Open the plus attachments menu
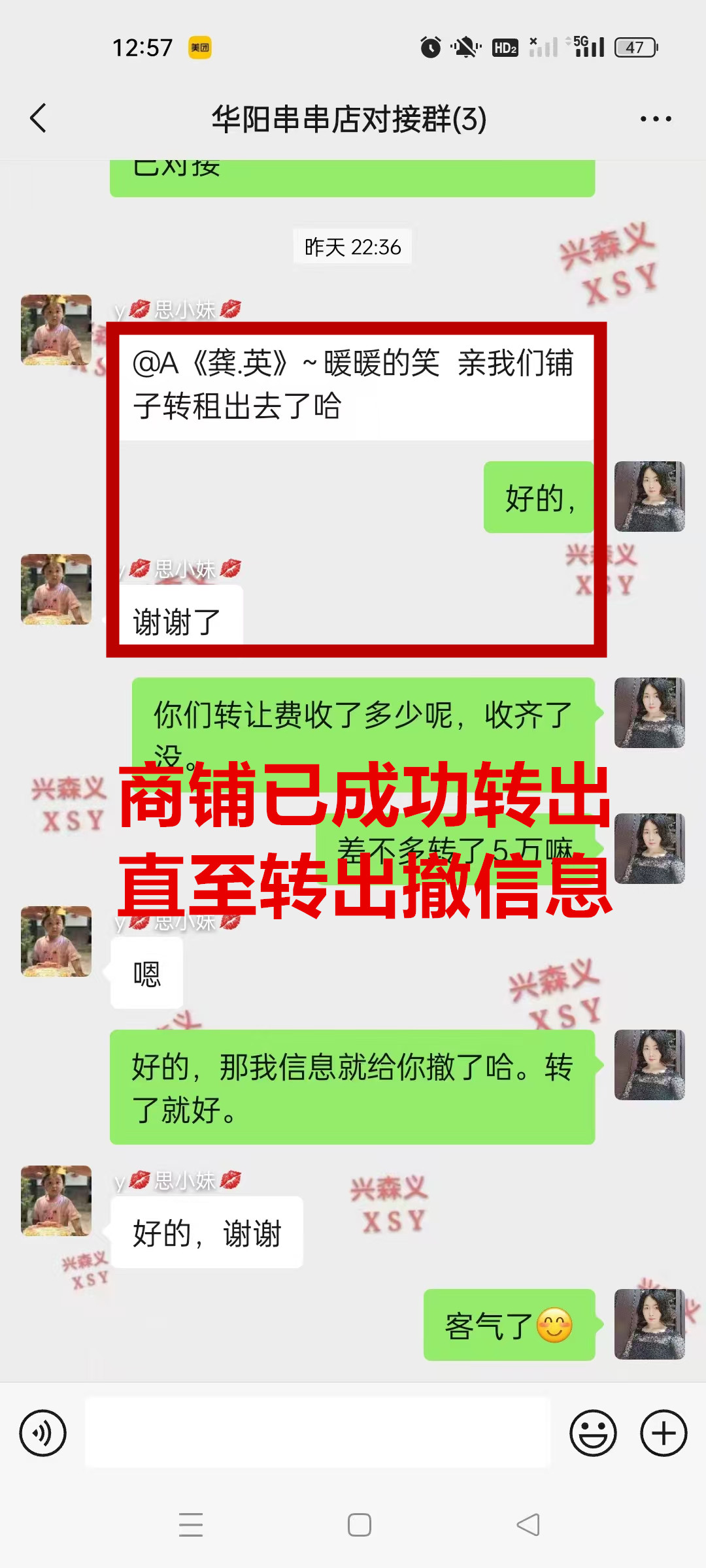This screenshot has height=1568, width=706. coord(664,1433)
